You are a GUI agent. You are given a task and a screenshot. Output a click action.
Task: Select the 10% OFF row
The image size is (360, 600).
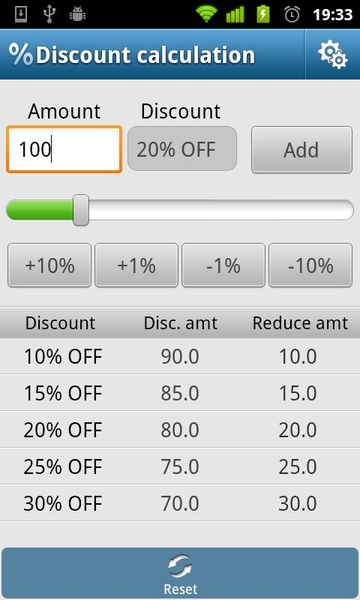180,356
